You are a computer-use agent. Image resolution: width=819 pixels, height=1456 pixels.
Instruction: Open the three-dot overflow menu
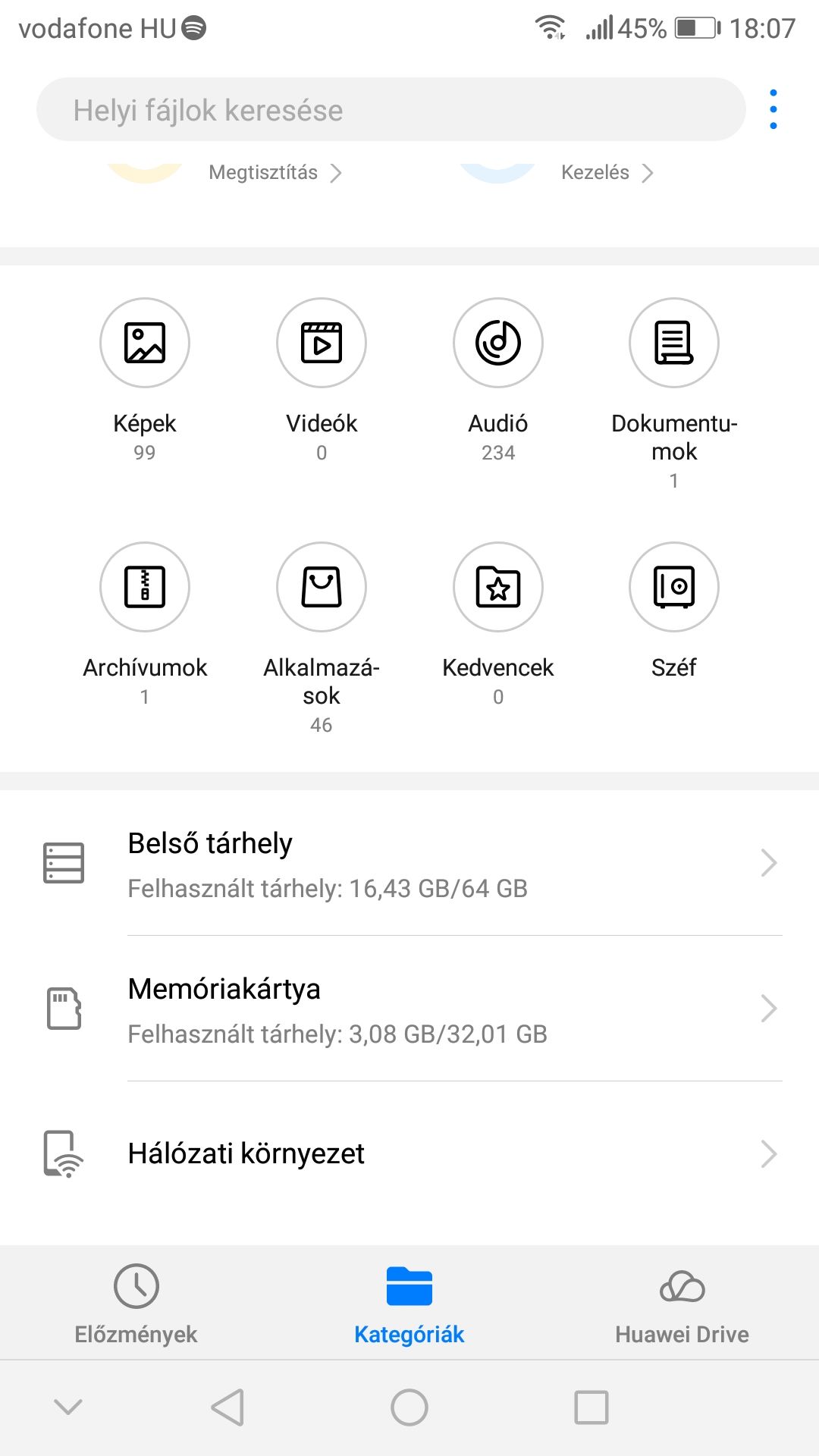[x=773, y=110]
